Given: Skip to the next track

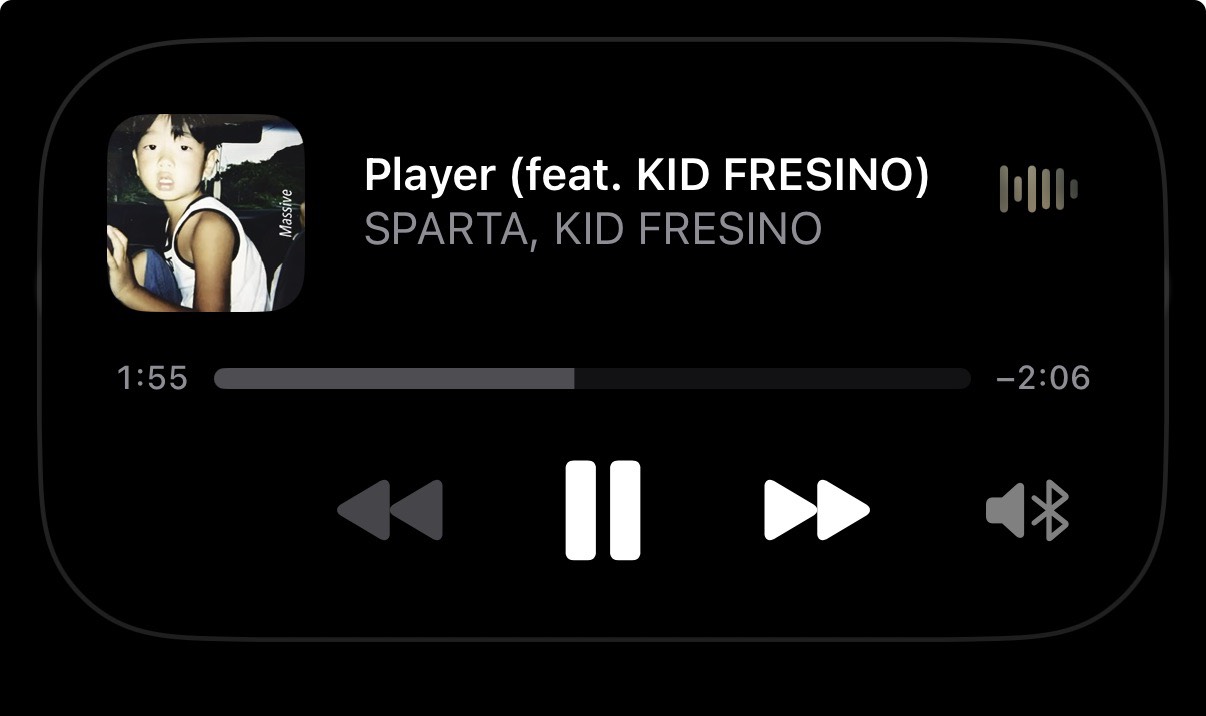Looking at the screenshot, I should (816, 510).
